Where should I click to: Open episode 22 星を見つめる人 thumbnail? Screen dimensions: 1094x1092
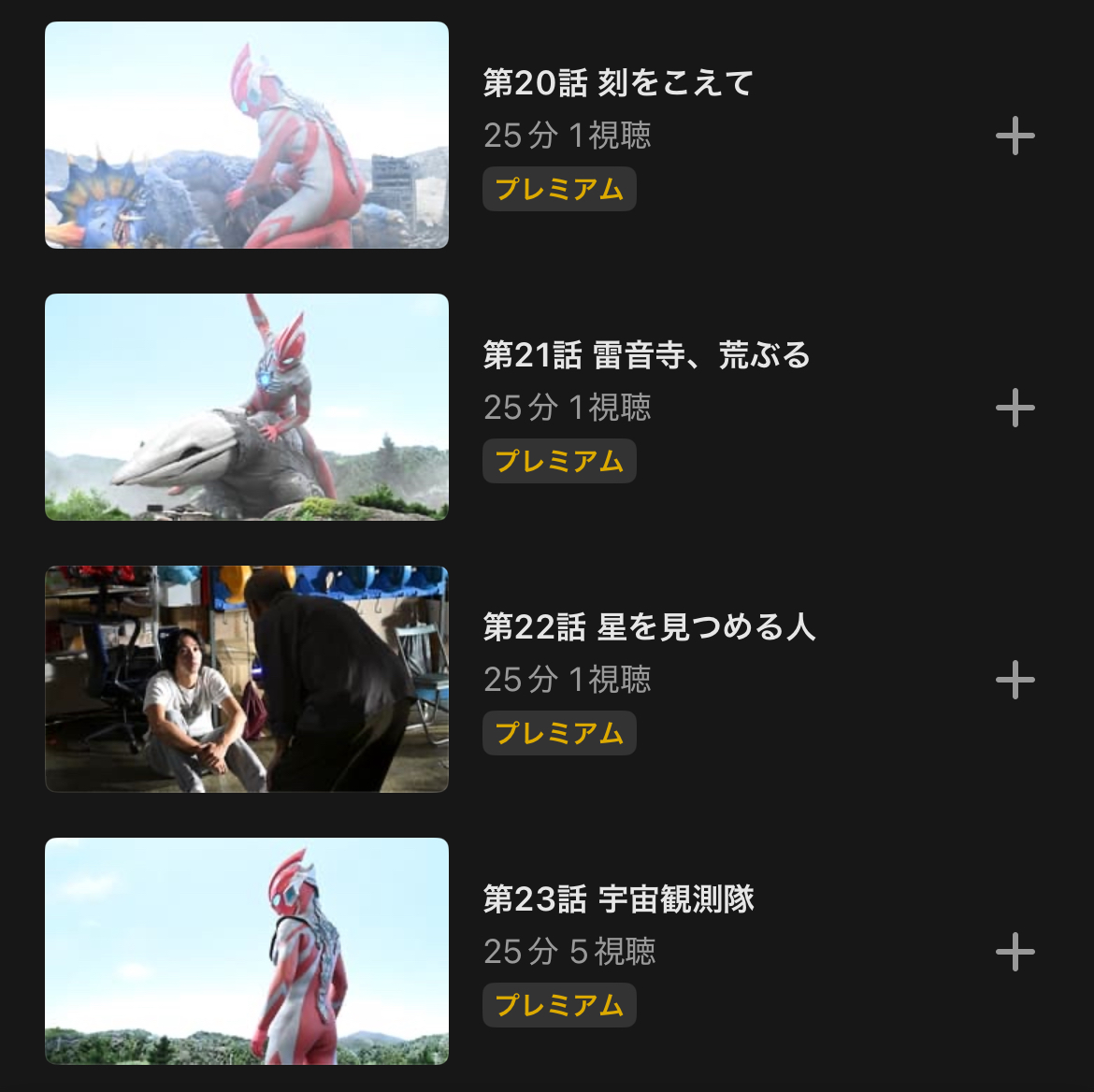click(x=247, y=680)
